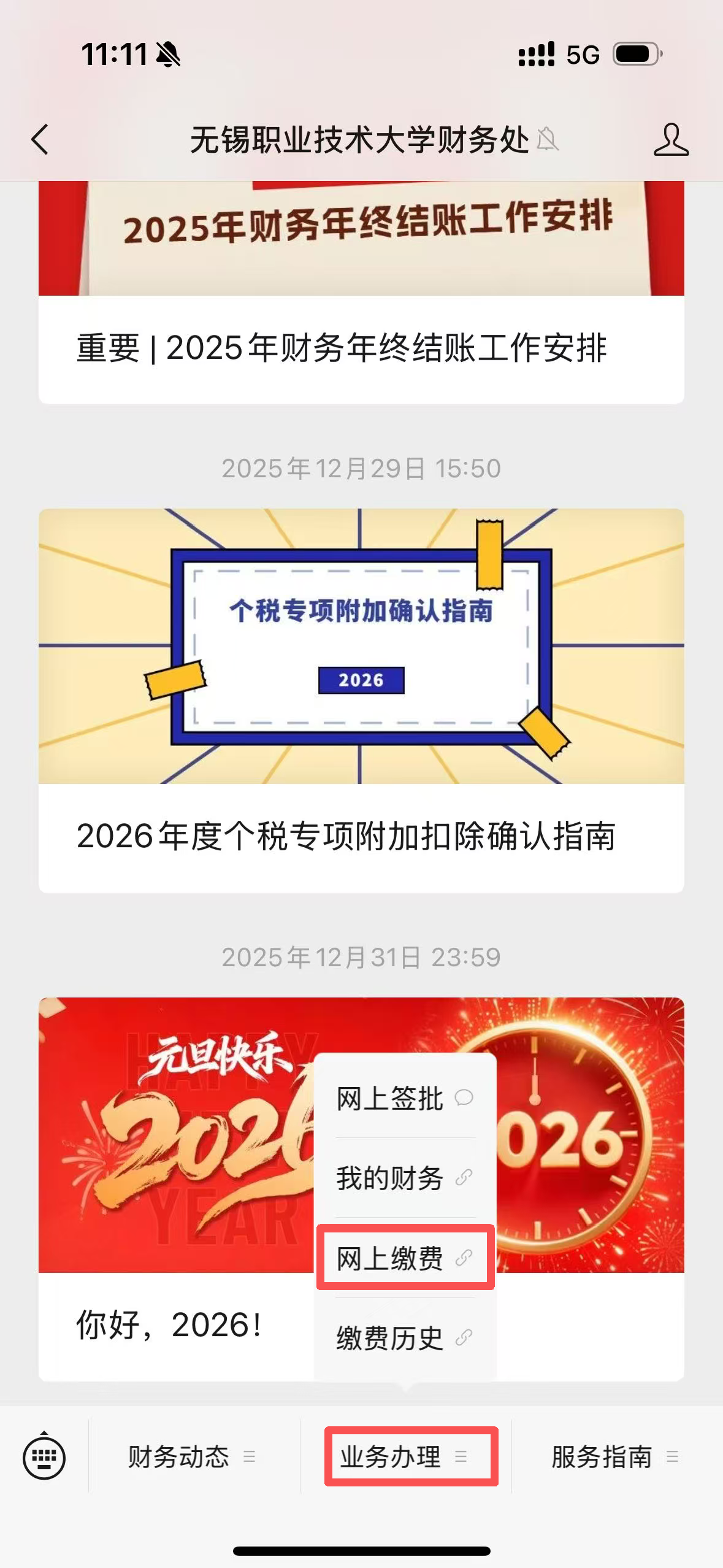This screenshot has width=723, height=1568.
Task: Open the account profile icon
Action: click(670, 139)
